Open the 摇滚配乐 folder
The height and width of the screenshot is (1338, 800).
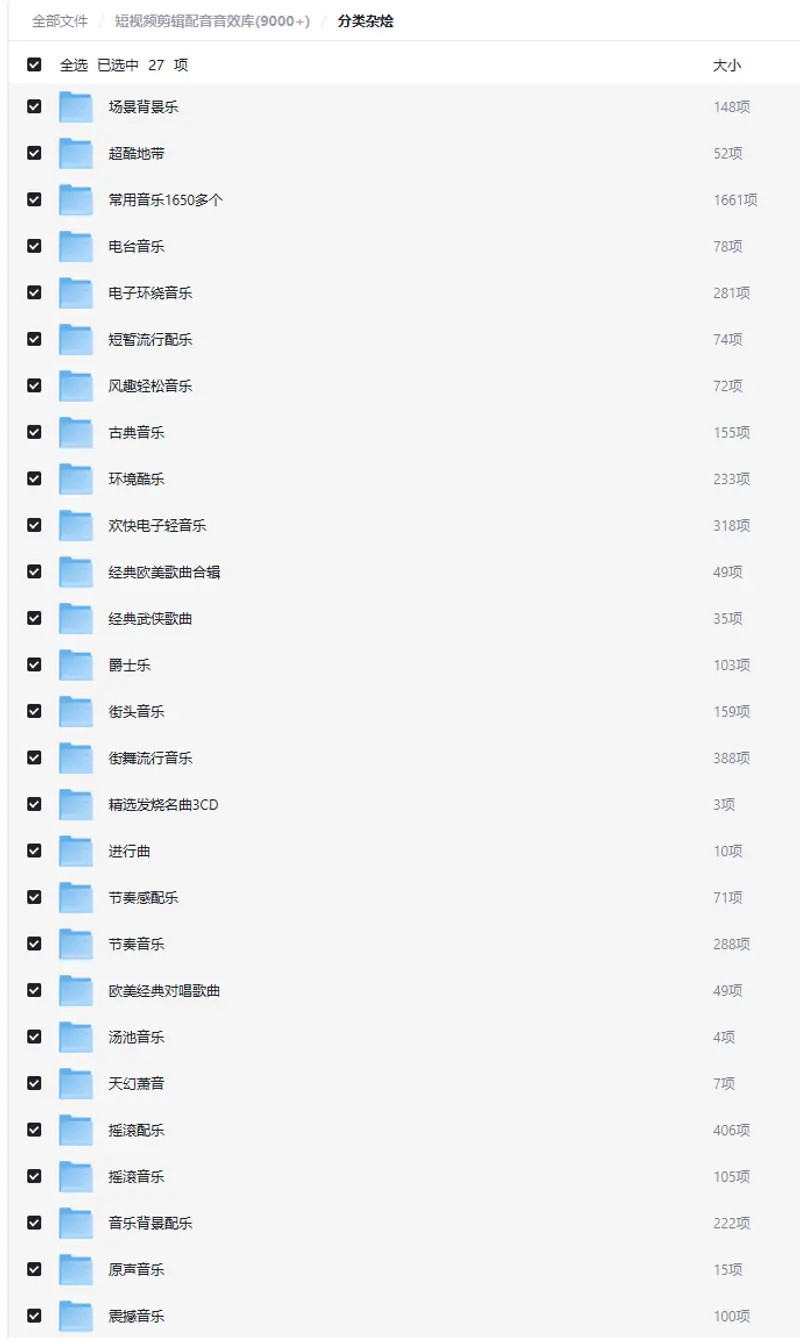coord(136,1130)
